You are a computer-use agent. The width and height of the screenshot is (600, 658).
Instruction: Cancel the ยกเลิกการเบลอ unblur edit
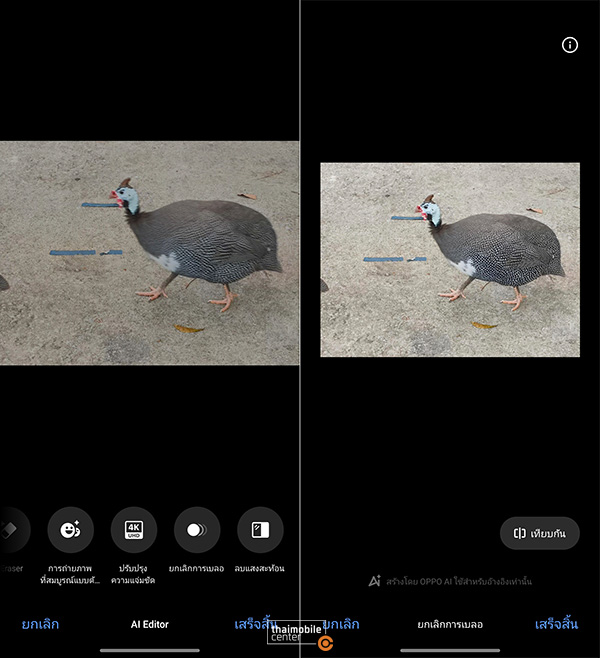(x=342, y=624)
